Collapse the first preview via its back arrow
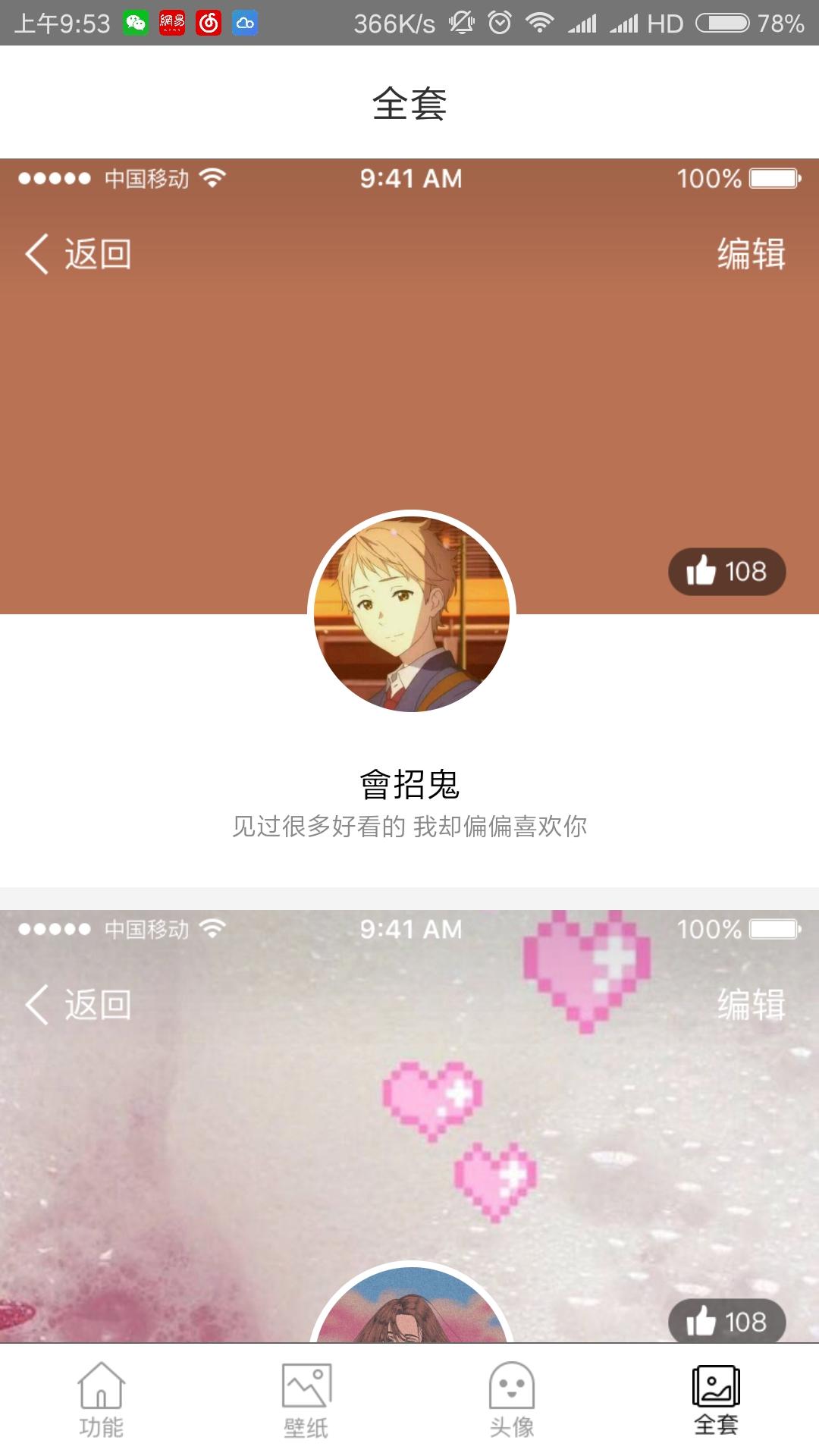Viewport: 819px width, 1456px height. coord(36,255)
